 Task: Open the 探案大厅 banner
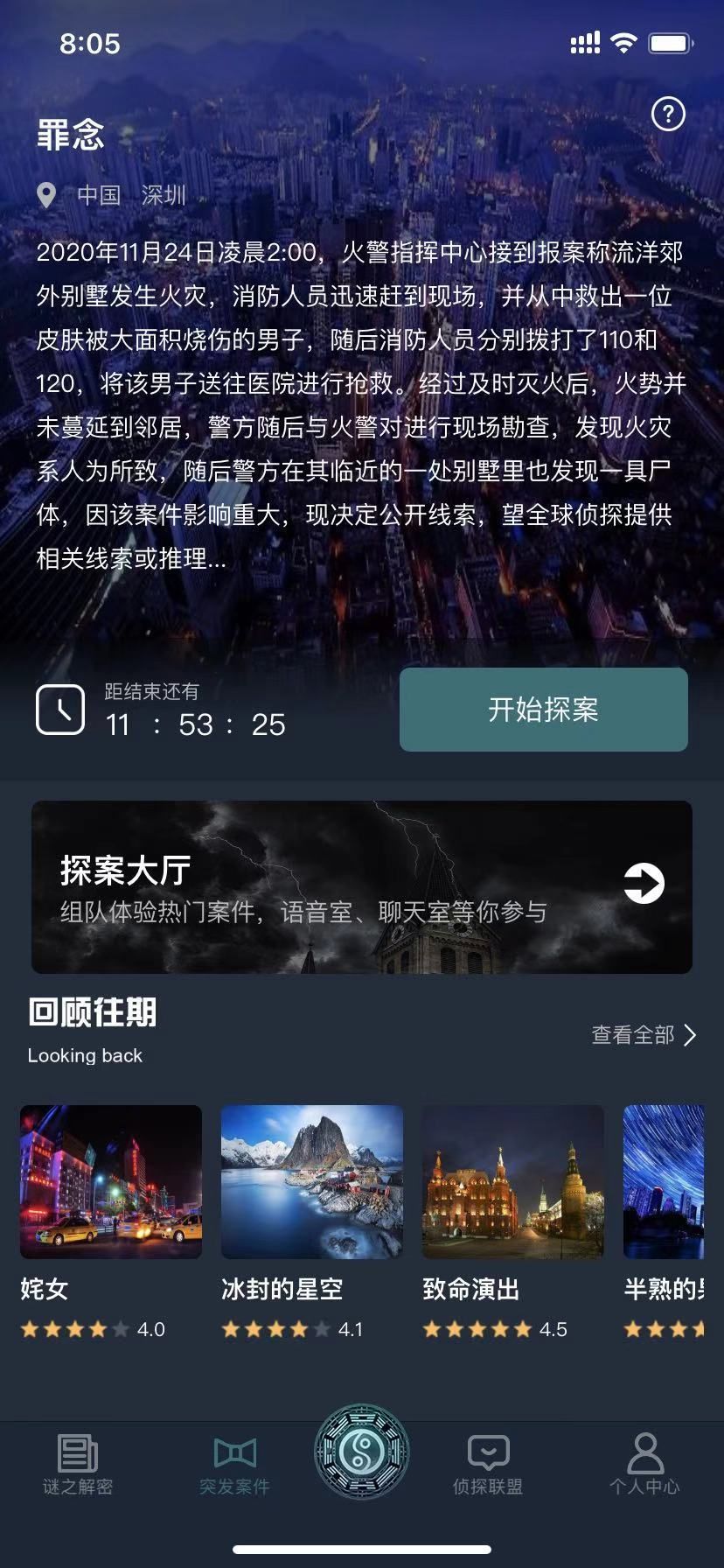tap(362, 886)
